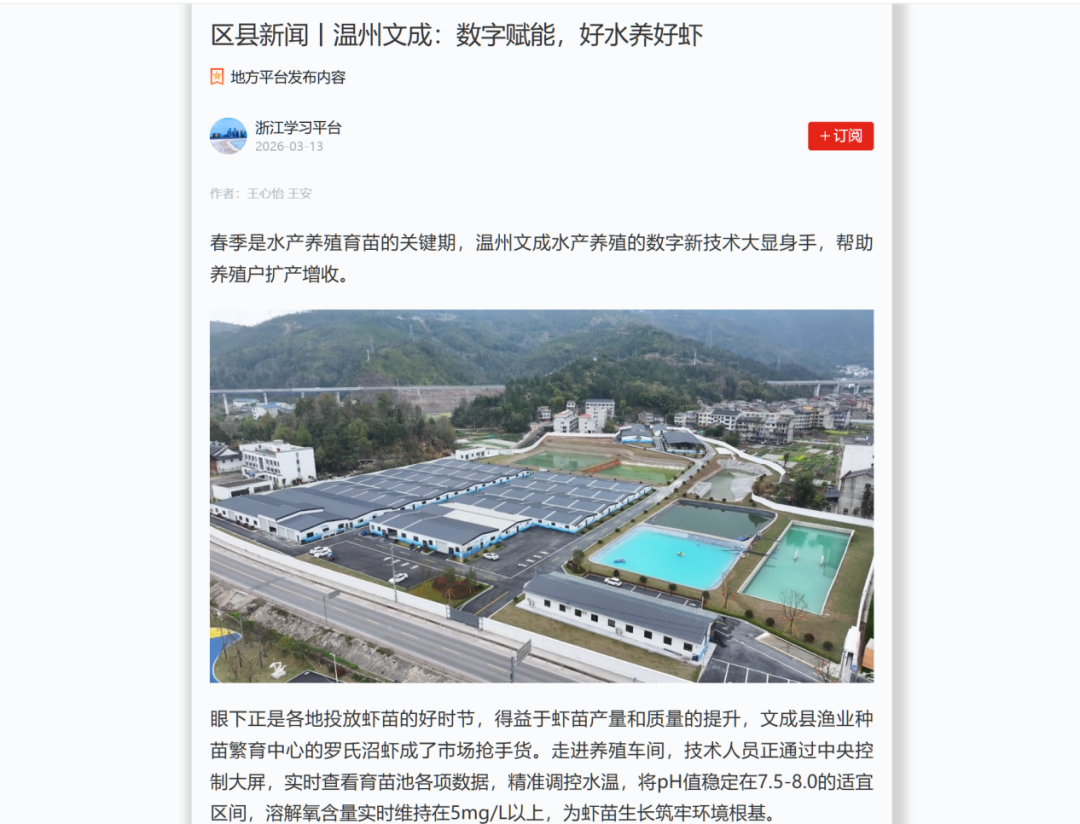This screenshot has width=1080, height=824.
Task: Open the 浙江学习平台 publisher profile
Action: [297, 128]
